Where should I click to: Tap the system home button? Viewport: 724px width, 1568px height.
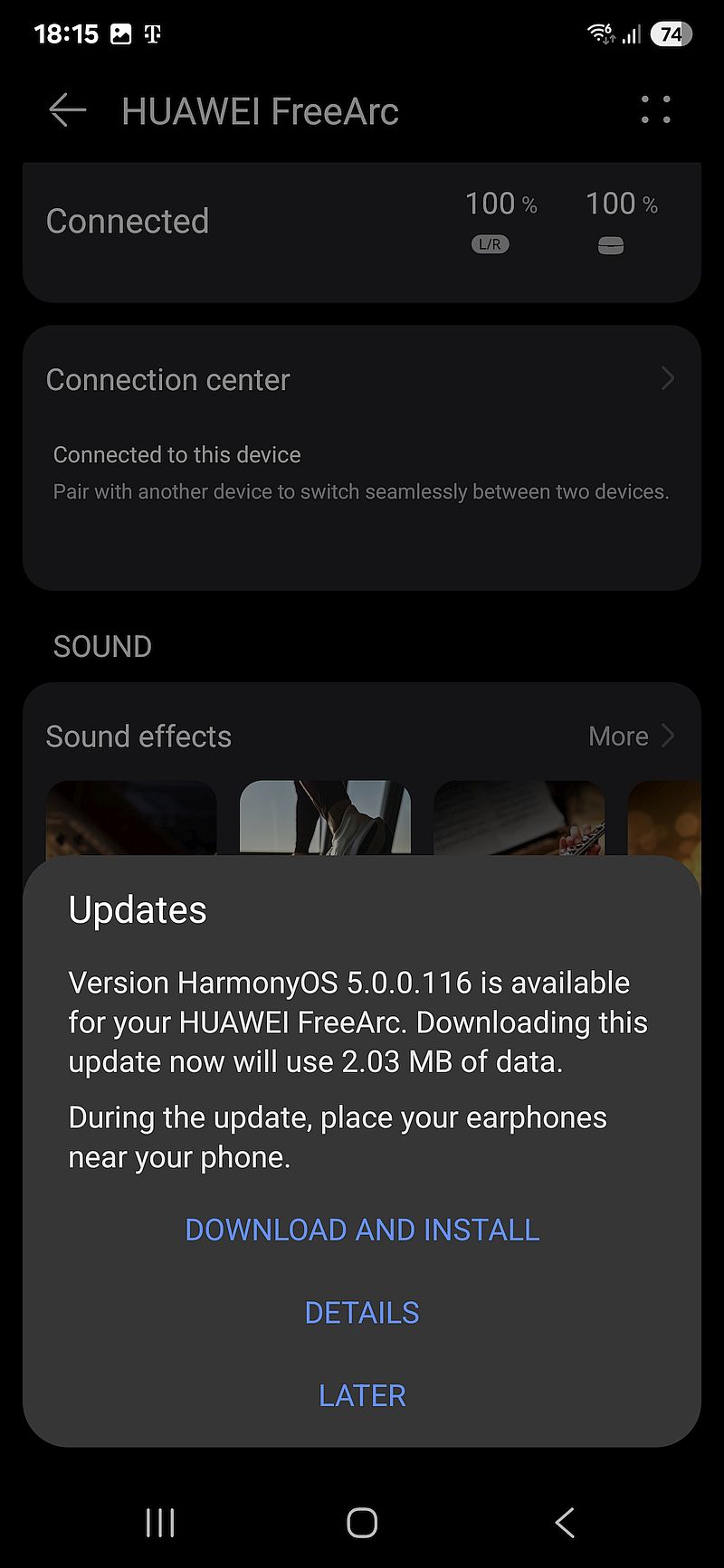pos(362,1523)
